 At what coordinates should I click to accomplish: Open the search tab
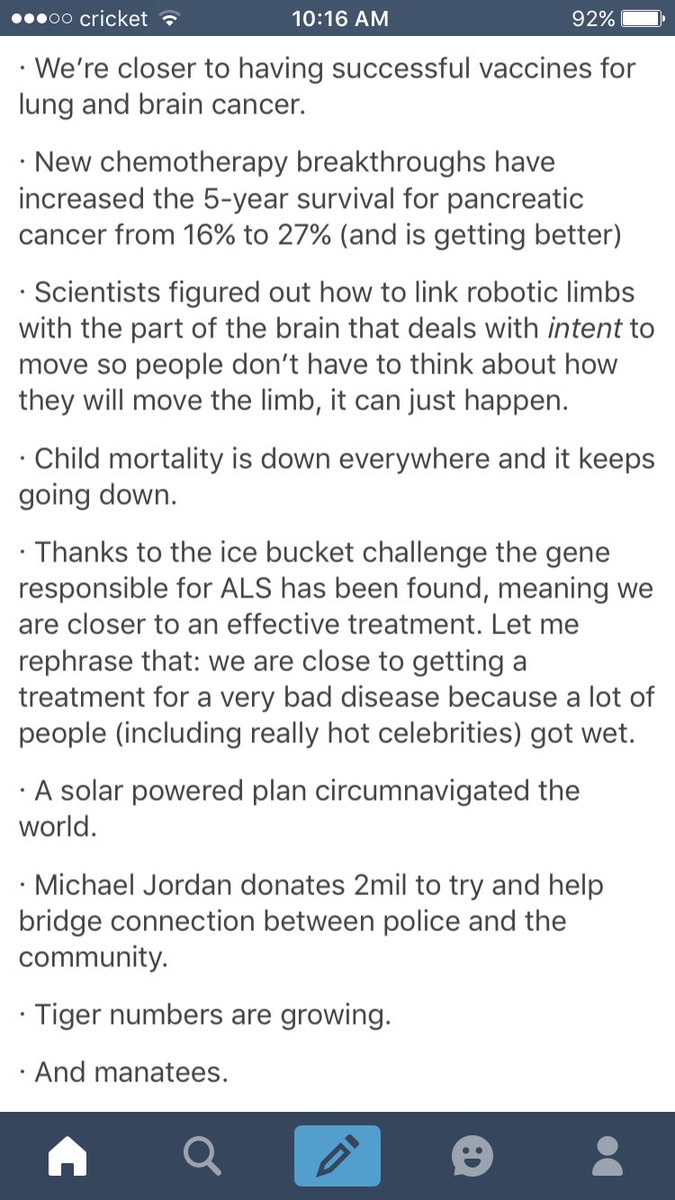point(202,1157)
